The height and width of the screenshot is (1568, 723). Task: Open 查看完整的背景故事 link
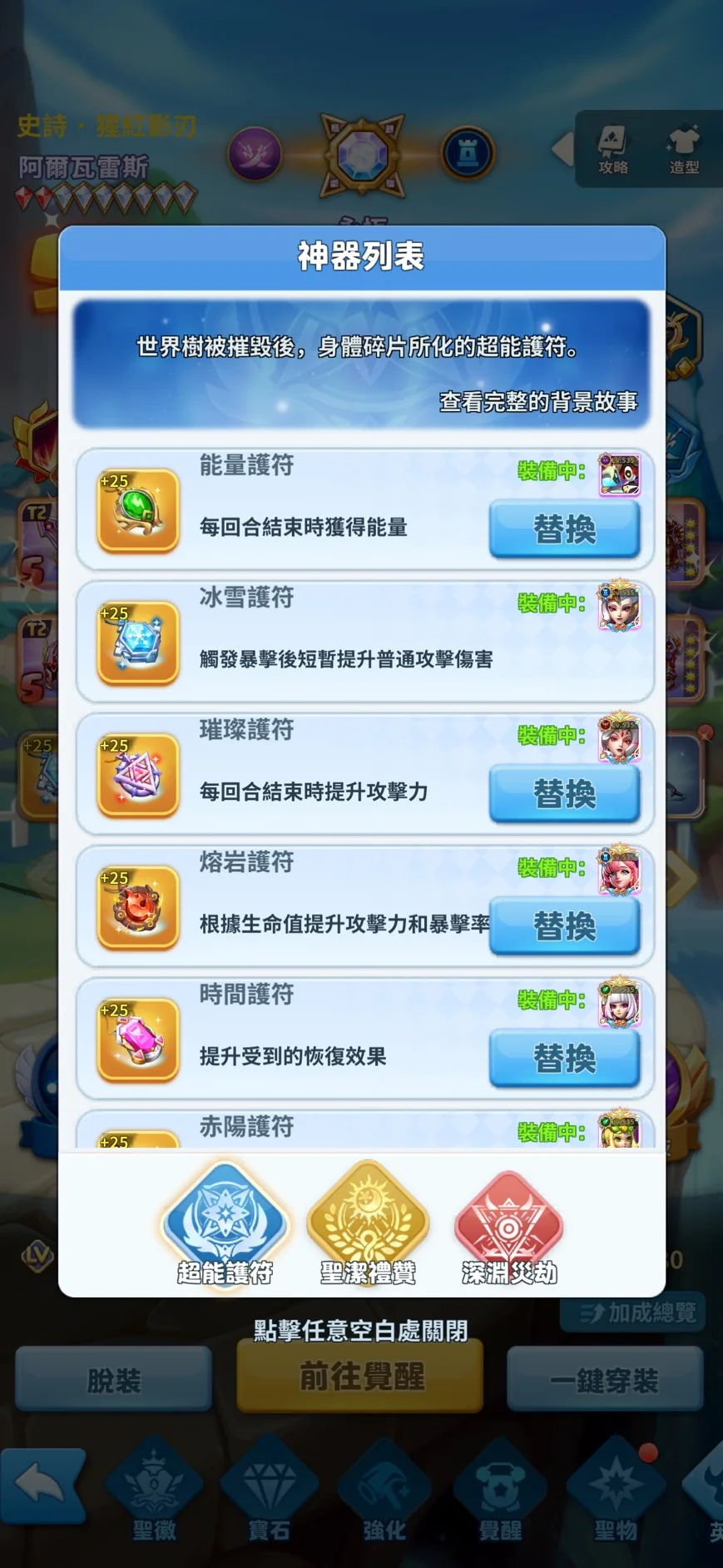[x=537, y=402]
